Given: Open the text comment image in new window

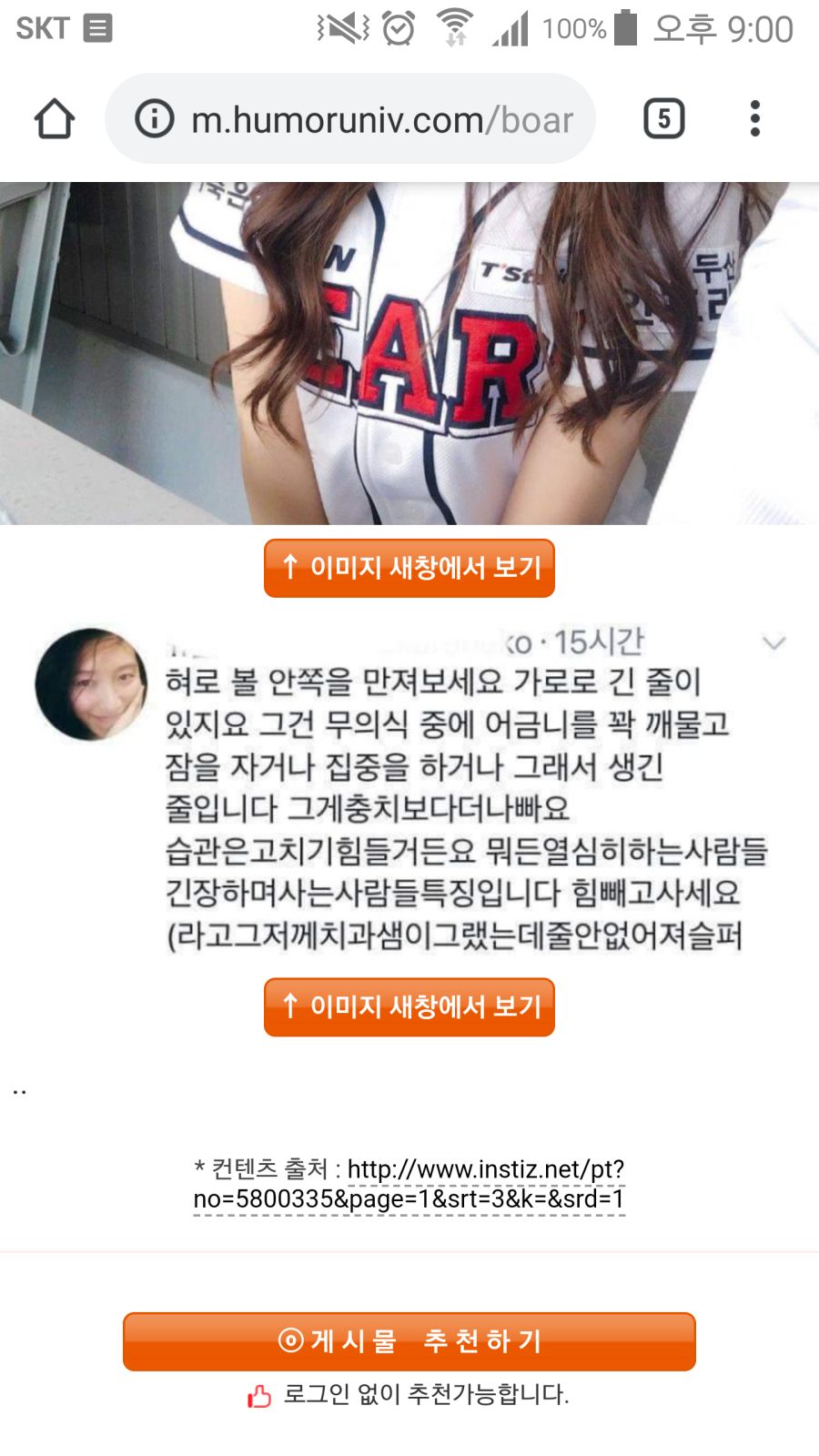Looking at the screenshot, I should tap(409, 1006).
